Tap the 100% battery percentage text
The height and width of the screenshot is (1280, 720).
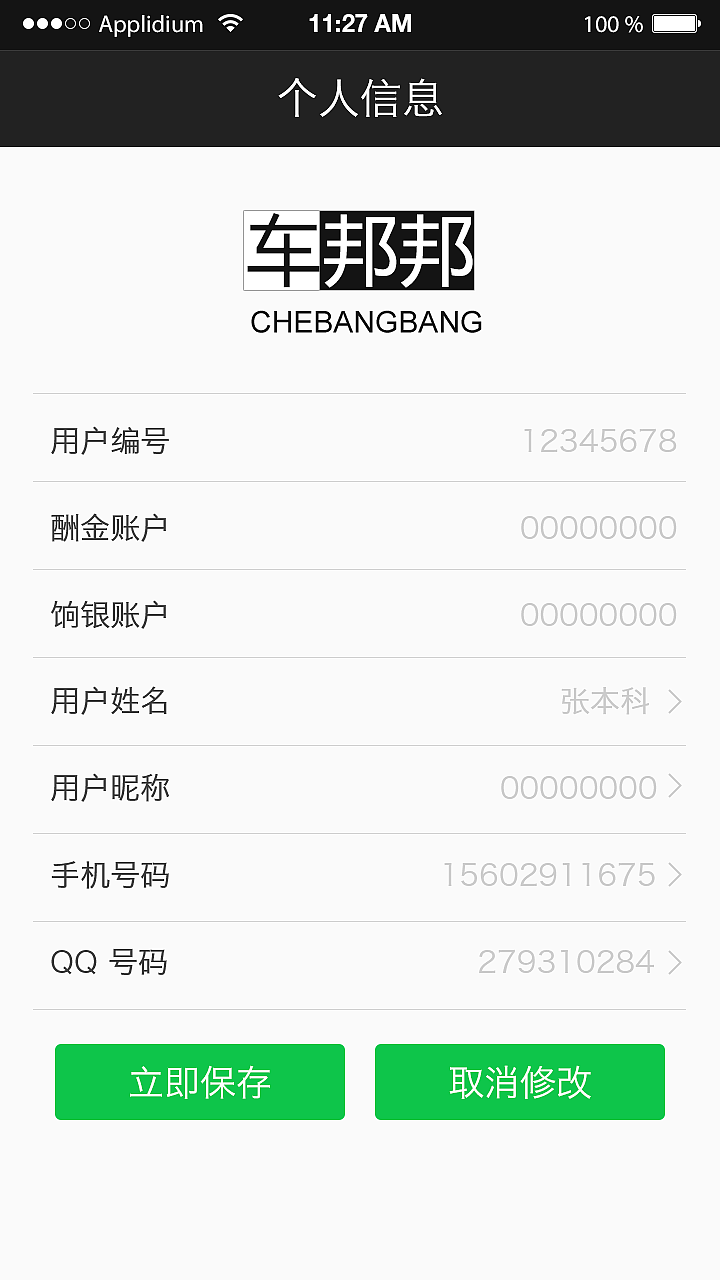tap(612, 24)
